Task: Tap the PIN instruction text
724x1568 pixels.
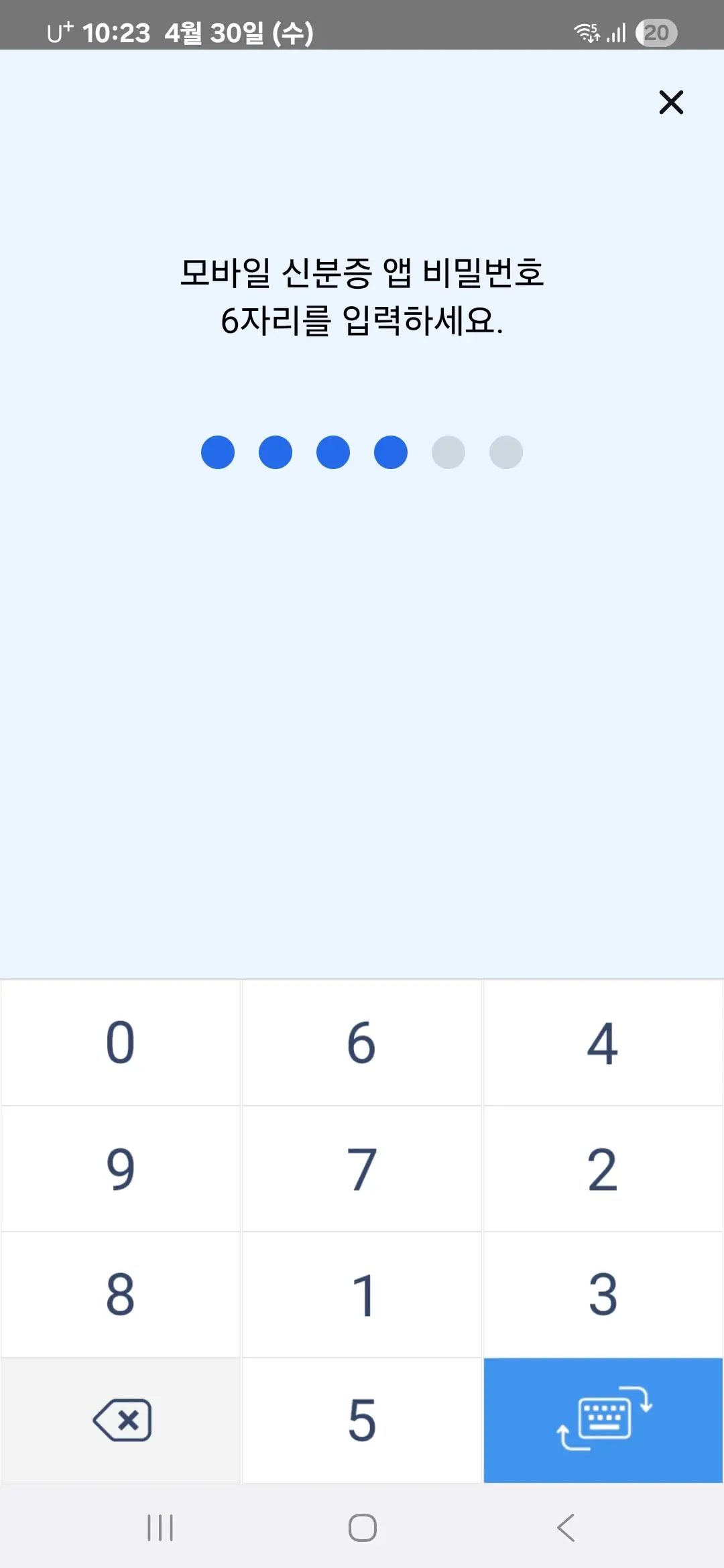Action: [362, 295]
